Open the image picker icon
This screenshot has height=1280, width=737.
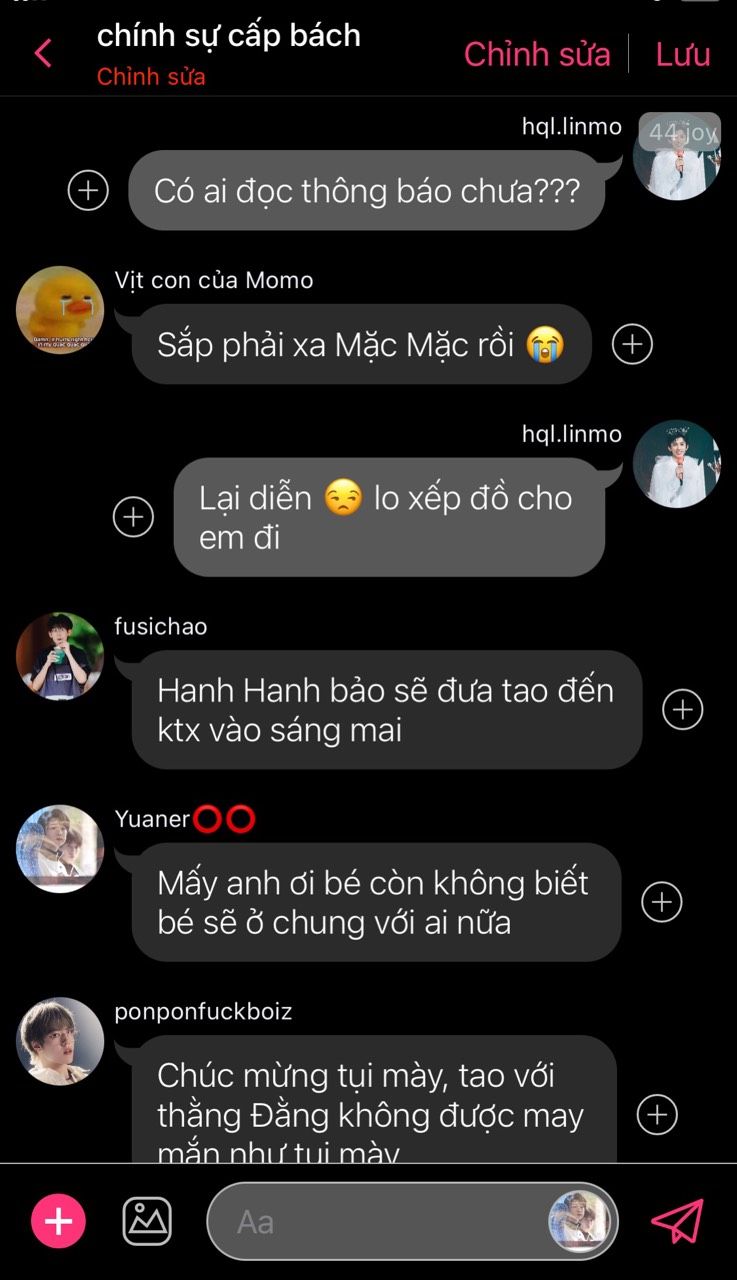pos(147,1221)
